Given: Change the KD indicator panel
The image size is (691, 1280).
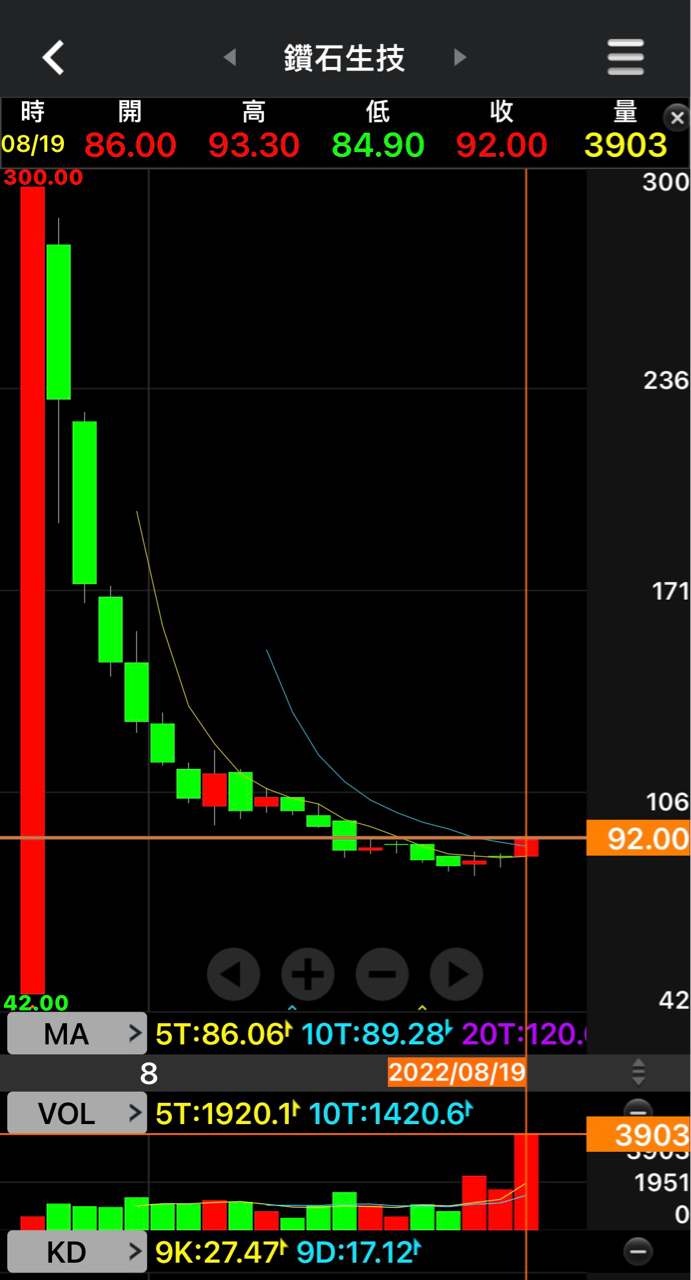Looking at the screenshot, I should [77, 1250].
